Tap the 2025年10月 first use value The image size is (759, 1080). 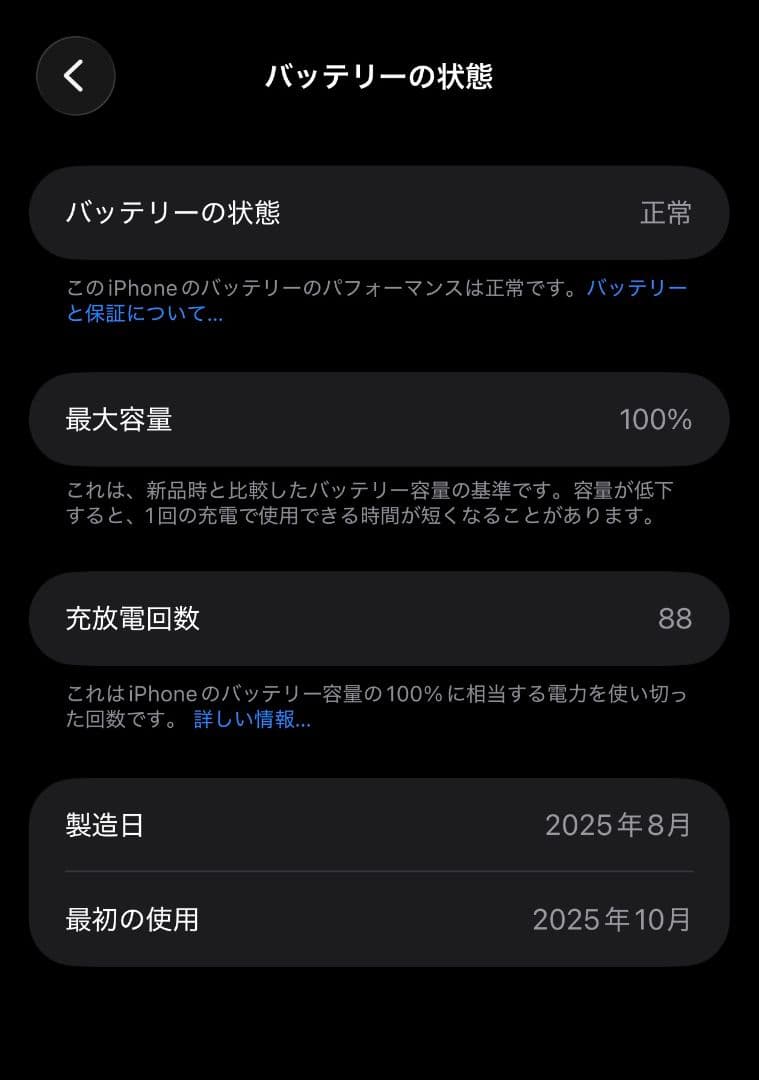[612, 919]
